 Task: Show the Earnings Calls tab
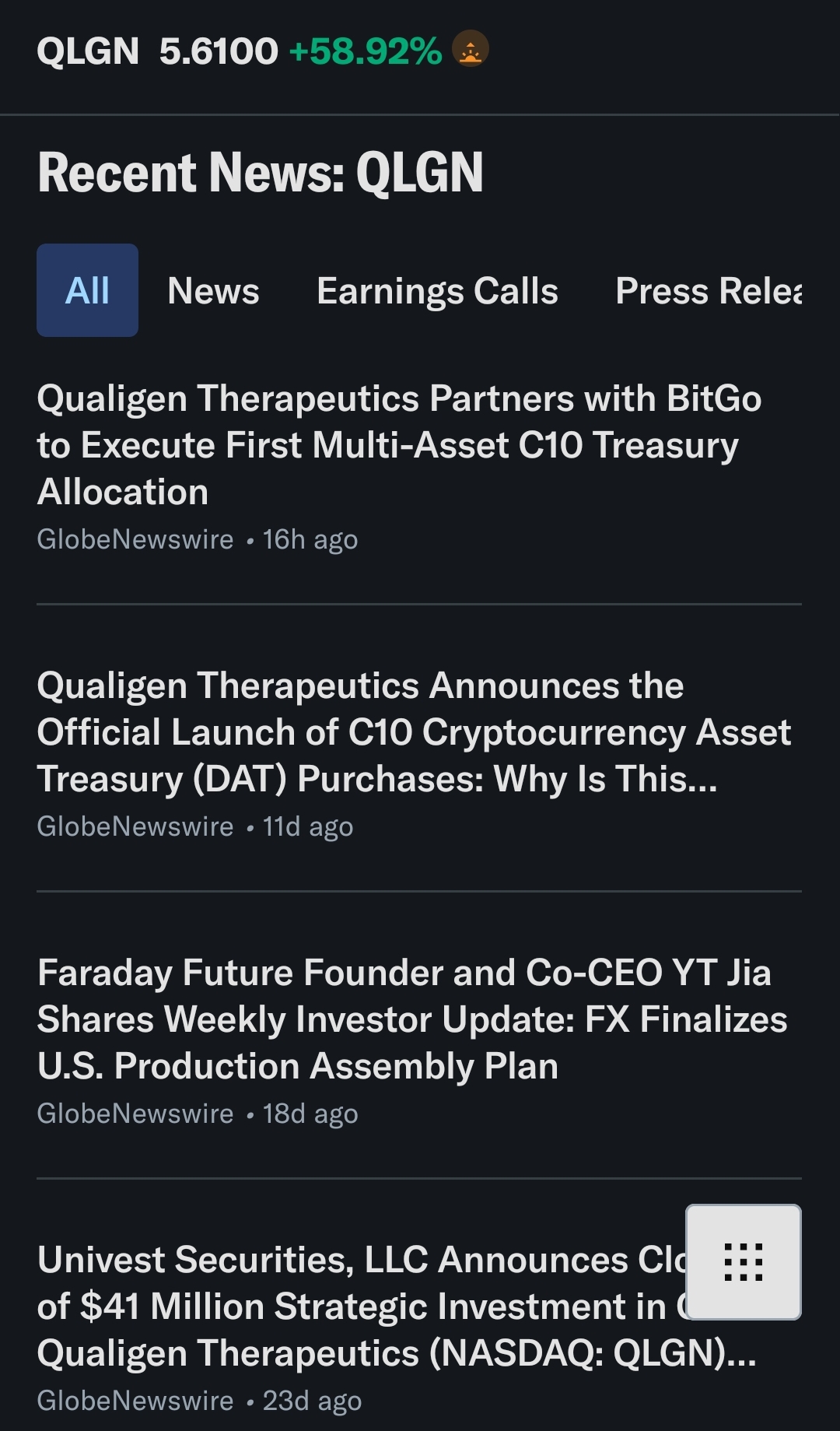(437, 291)
